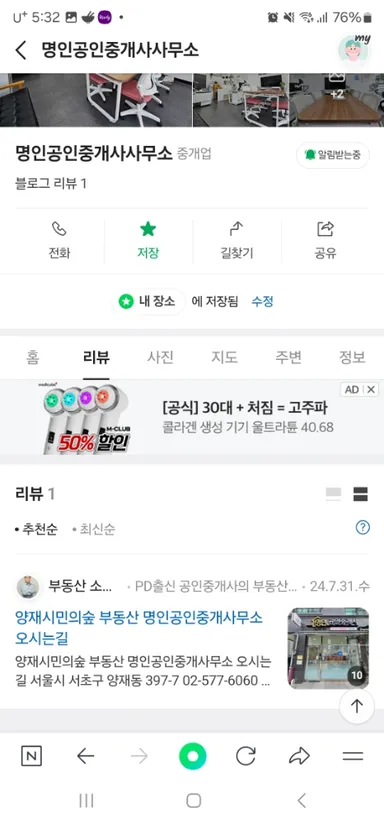Call the office via 전화
384x824 pixels.
59,241
